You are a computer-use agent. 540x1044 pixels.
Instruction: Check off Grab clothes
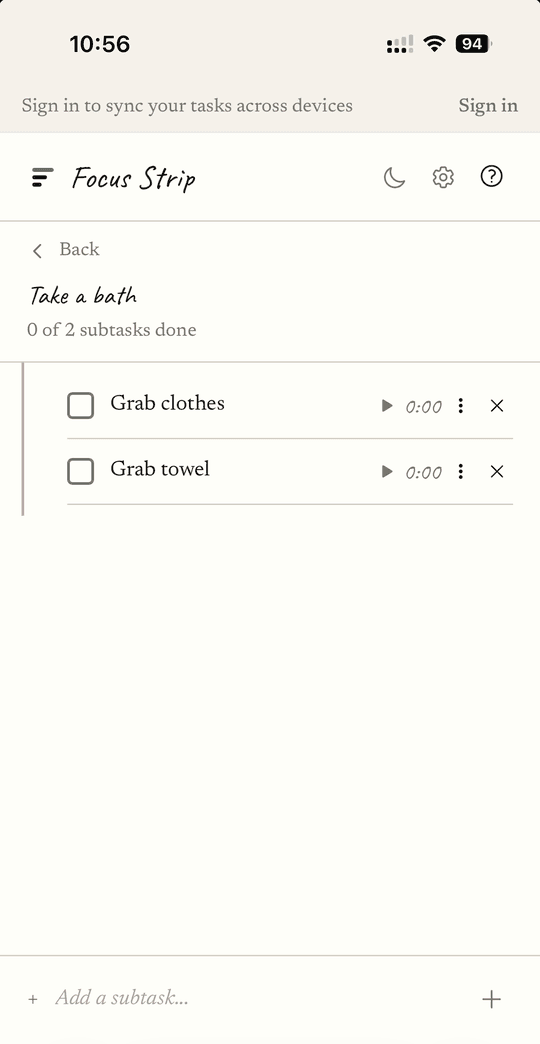(x=81, y=405)
